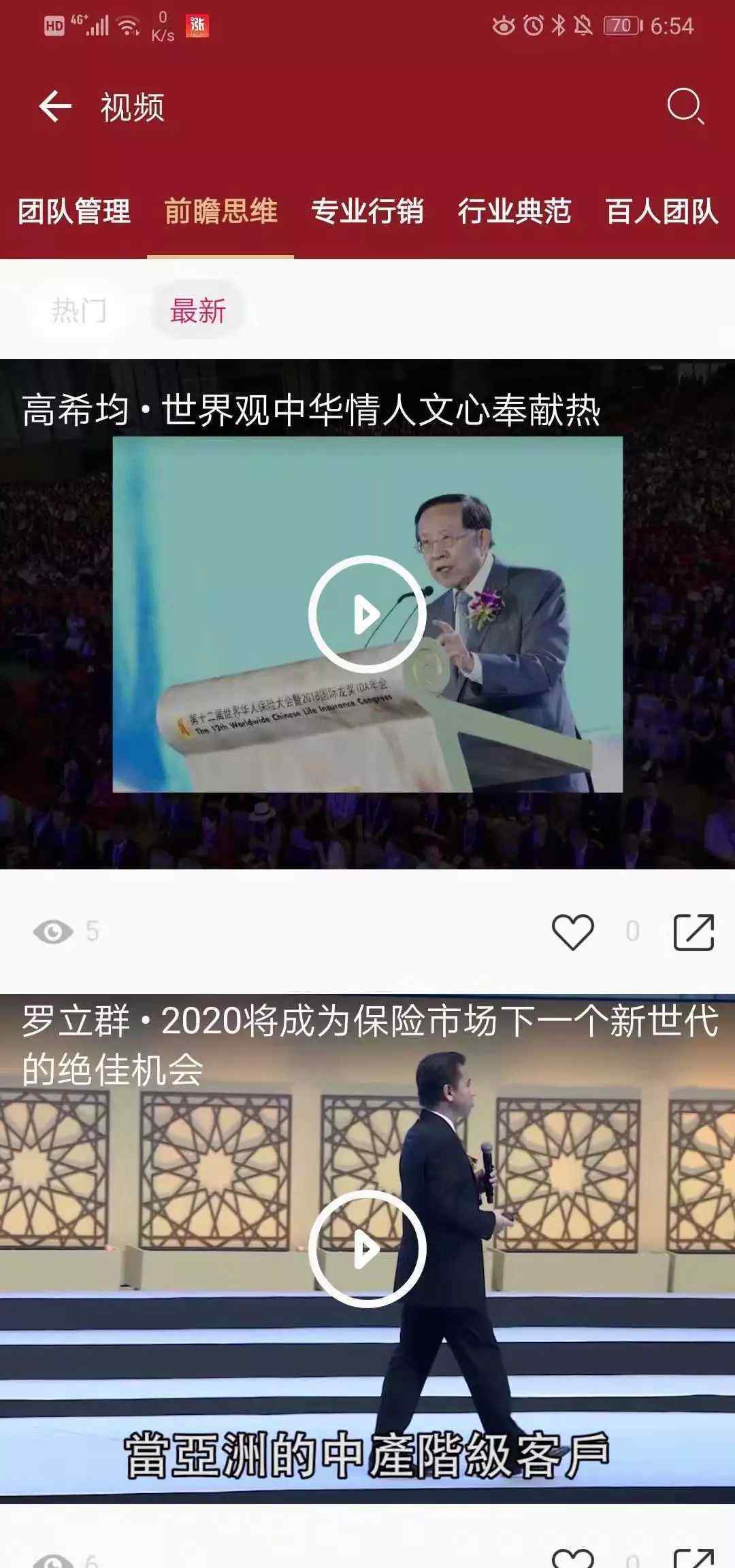The width and height of the screenshot is (735, 1568).
Task: Sort videos by 最新
Action: point(197,311)
